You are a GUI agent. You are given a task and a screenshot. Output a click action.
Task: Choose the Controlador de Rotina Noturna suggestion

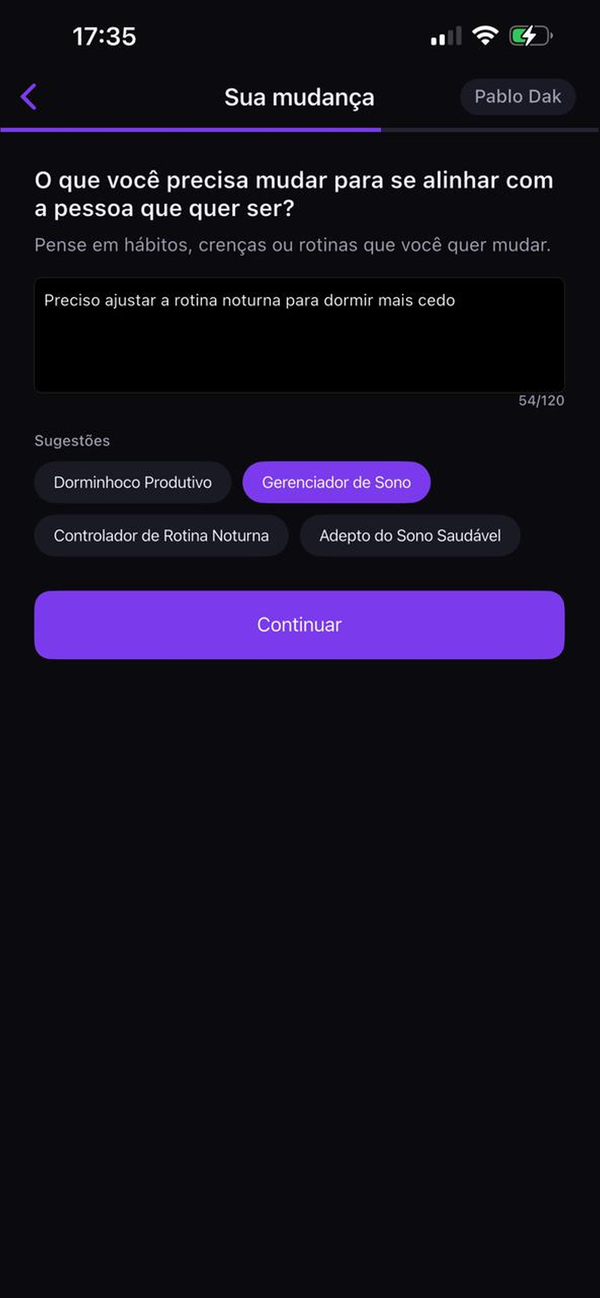(161, 536)
